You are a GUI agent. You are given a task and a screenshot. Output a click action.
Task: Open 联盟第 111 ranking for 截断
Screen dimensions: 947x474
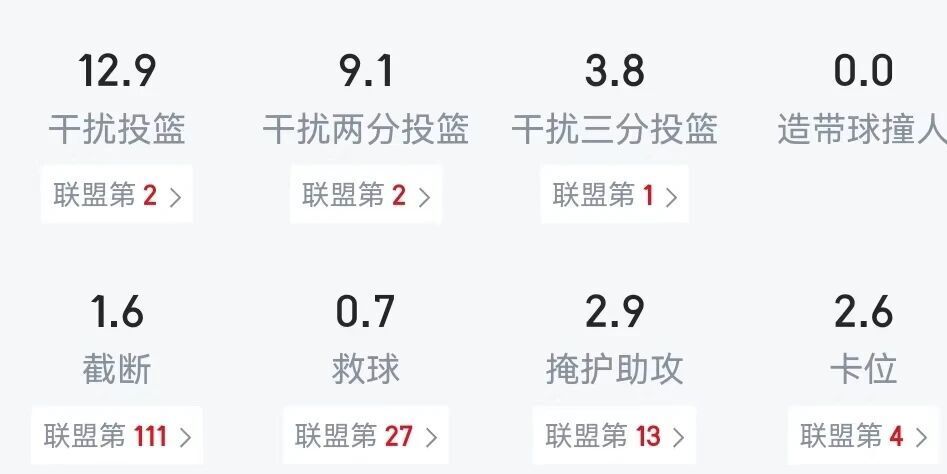click(x=117, y=436)
